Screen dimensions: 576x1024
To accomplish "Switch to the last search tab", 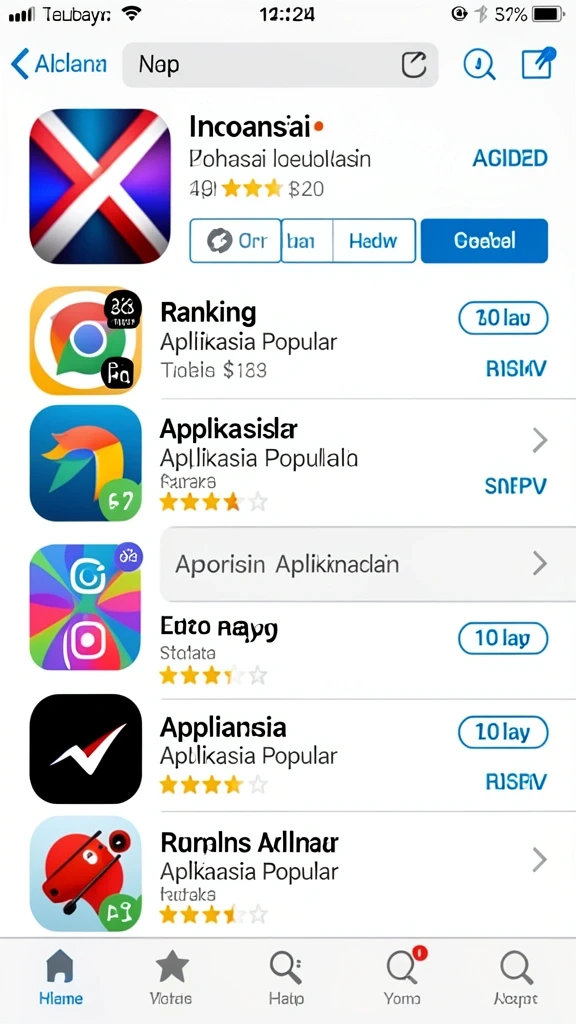I will pyautogui.click(x=516, y=978).
